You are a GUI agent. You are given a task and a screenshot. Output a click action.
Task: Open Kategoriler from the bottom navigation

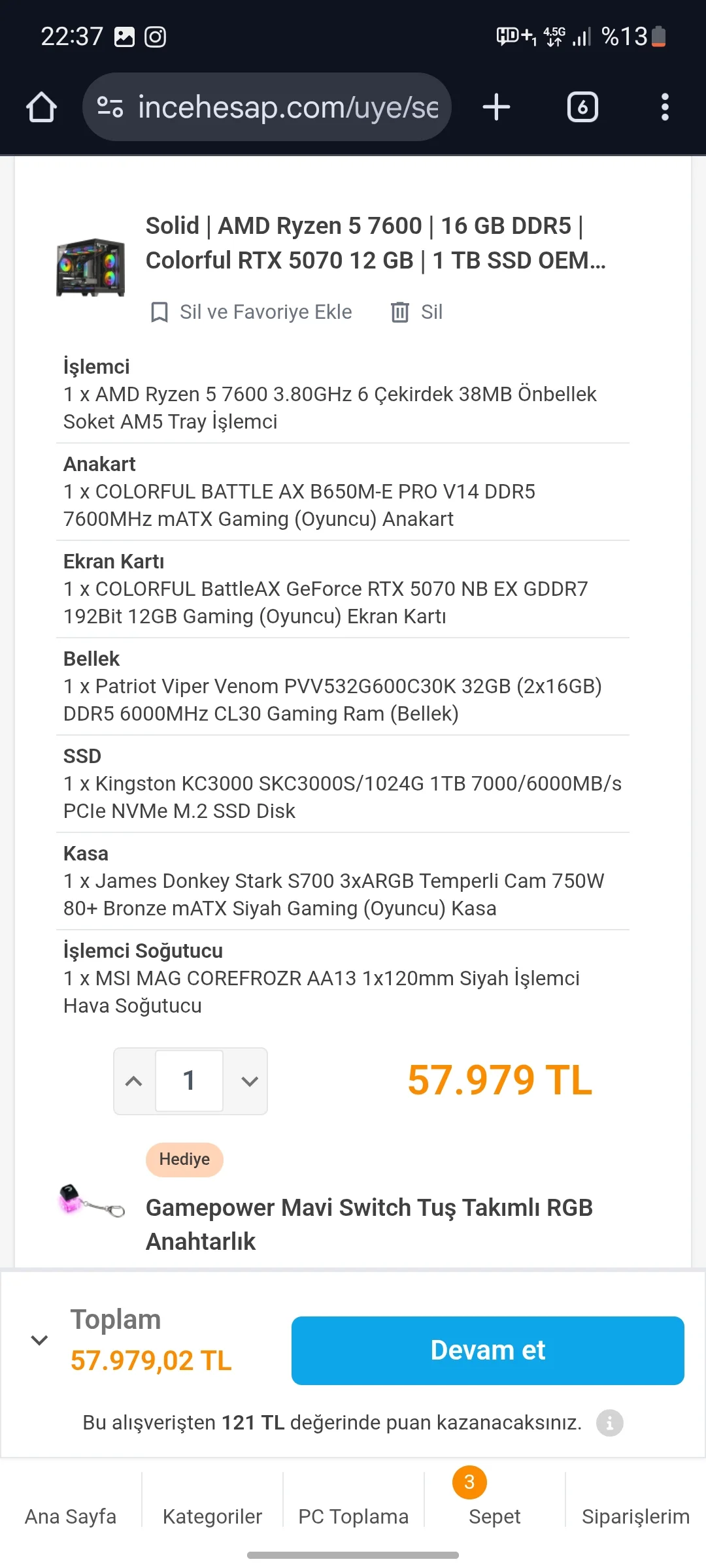212,1516
